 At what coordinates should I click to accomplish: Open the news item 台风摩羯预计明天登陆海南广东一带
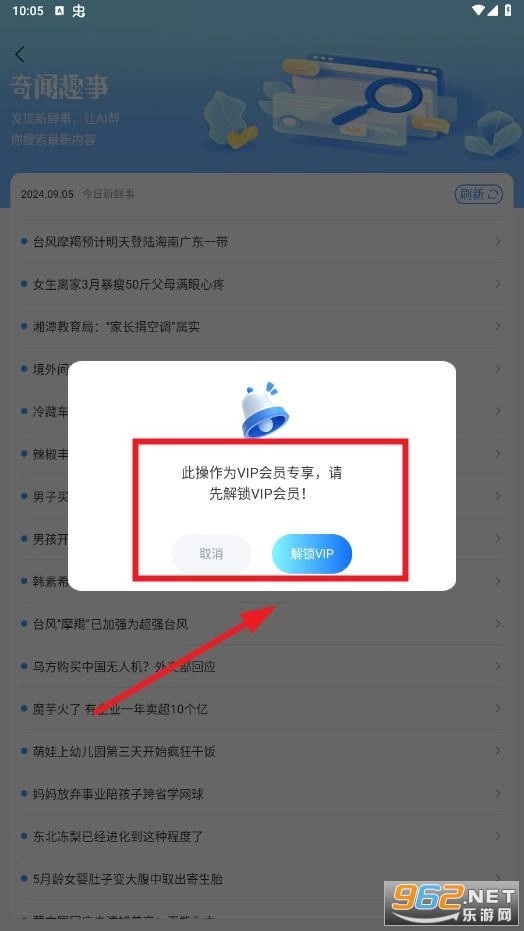262,242
